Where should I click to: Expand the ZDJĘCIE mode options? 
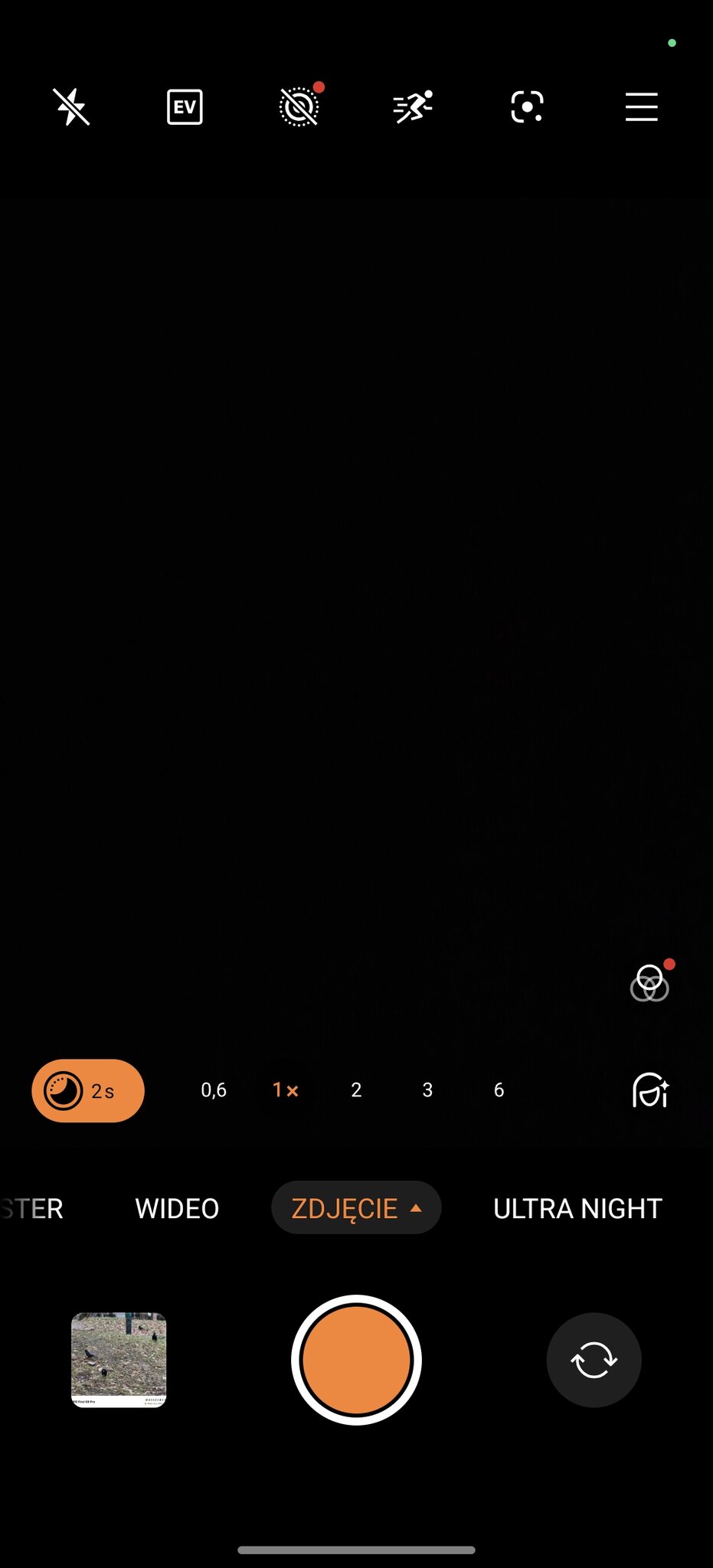356,1207
